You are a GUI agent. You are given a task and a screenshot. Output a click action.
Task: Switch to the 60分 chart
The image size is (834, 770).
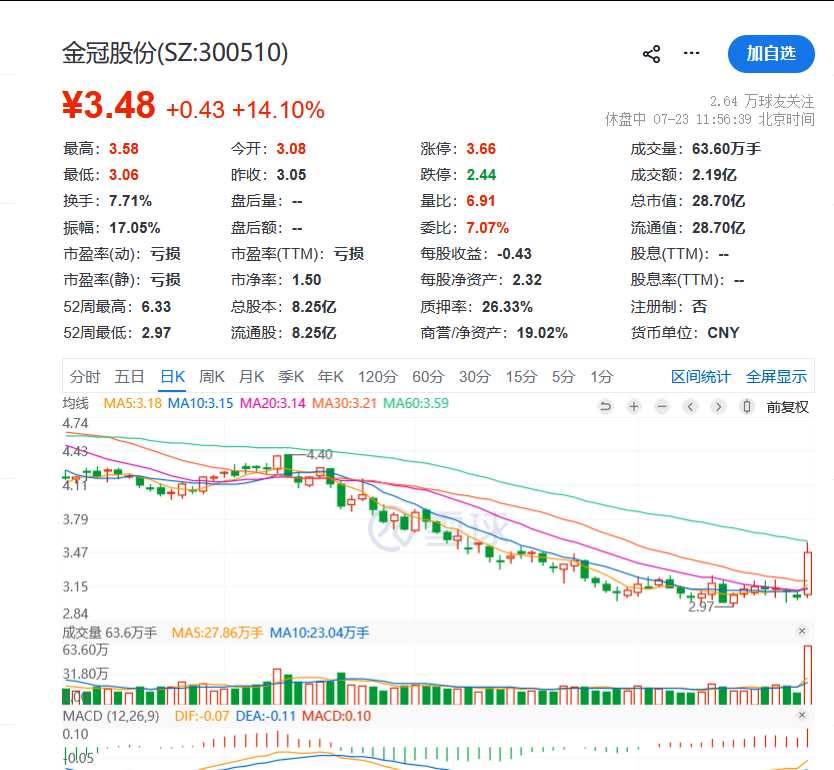[428, 376]
